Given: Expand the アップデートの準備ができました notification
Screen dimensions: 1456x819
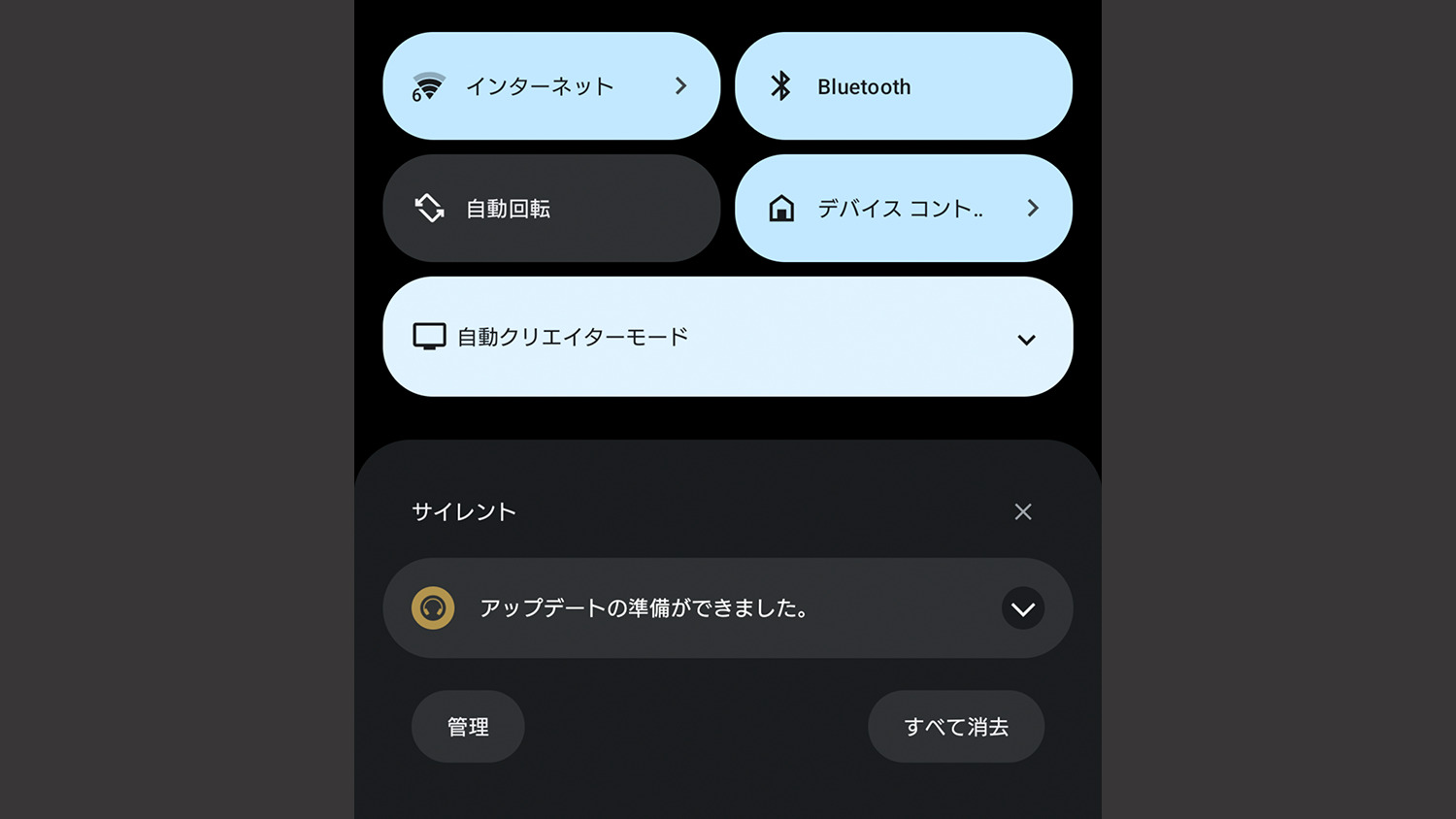Looking at the screenshot, I should pos(1022,608).
